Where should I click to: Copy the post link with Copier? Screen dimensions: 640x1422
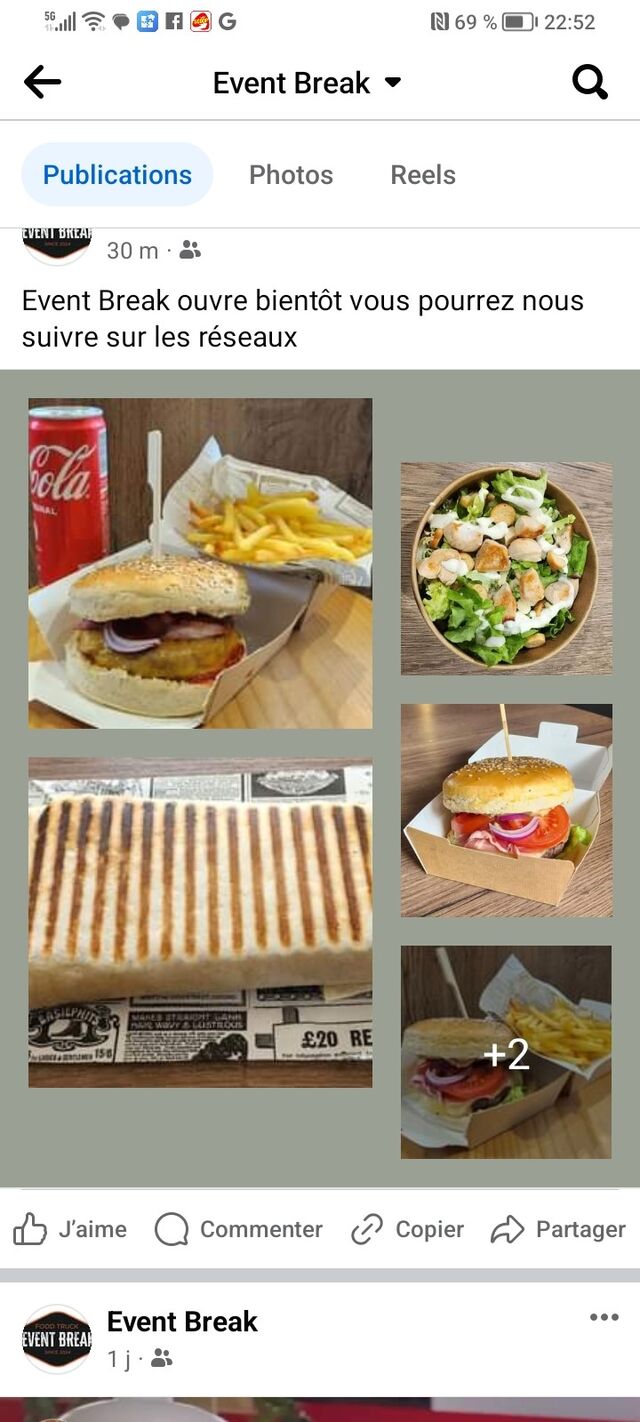coord(407,1229)
